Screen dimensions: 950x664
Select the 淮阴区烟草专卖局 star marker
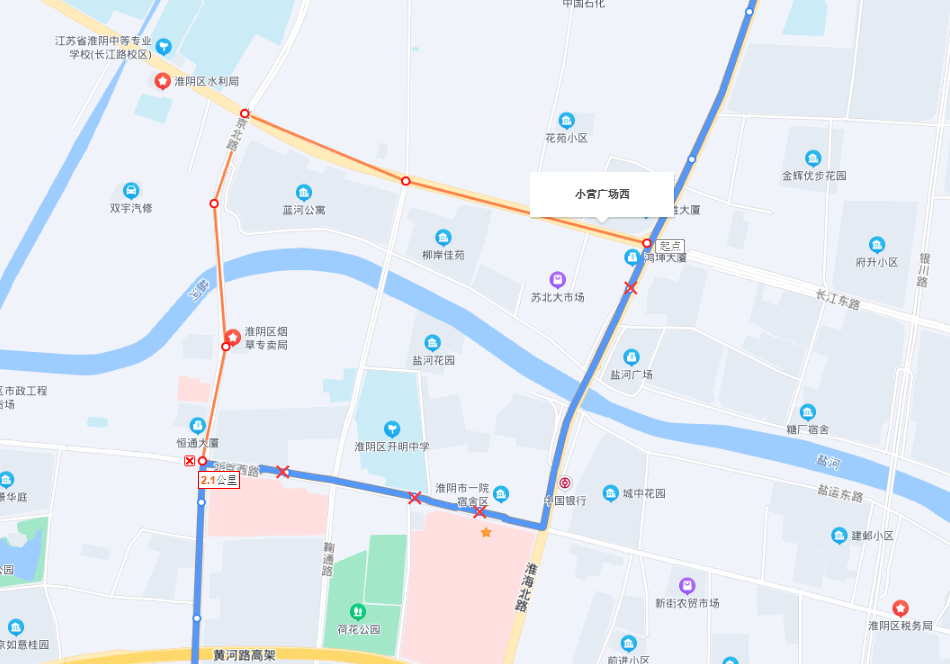[x=233, y=337]
